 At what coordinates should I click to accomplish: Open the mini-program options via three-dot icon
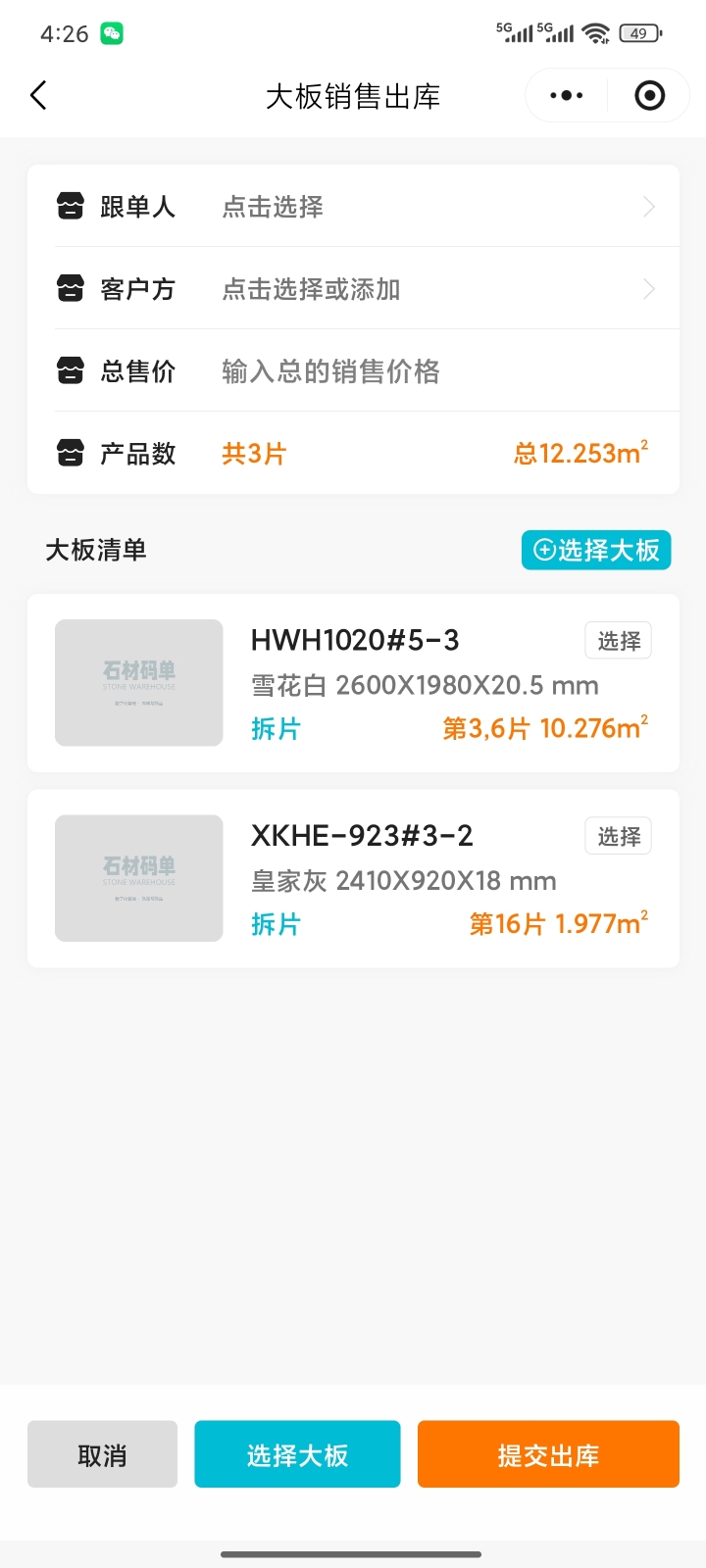pos(565,95)
